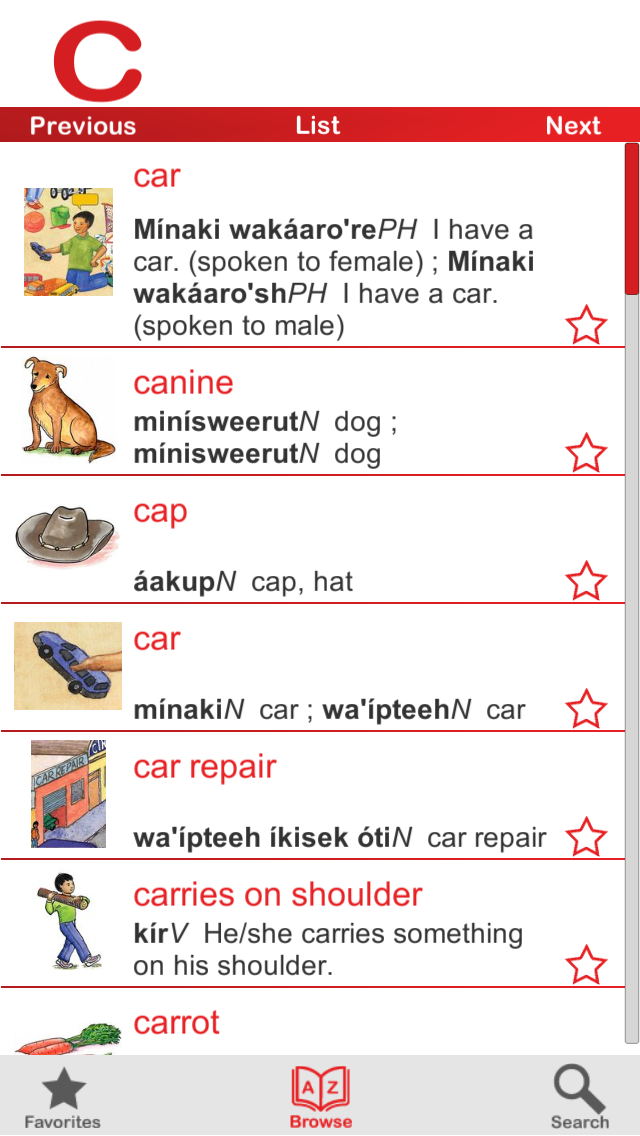Favorite the 'mínaki' car entry
The width and height of the screenshot is (640, 1136).
pyautogui.click(x=586, y=708)
